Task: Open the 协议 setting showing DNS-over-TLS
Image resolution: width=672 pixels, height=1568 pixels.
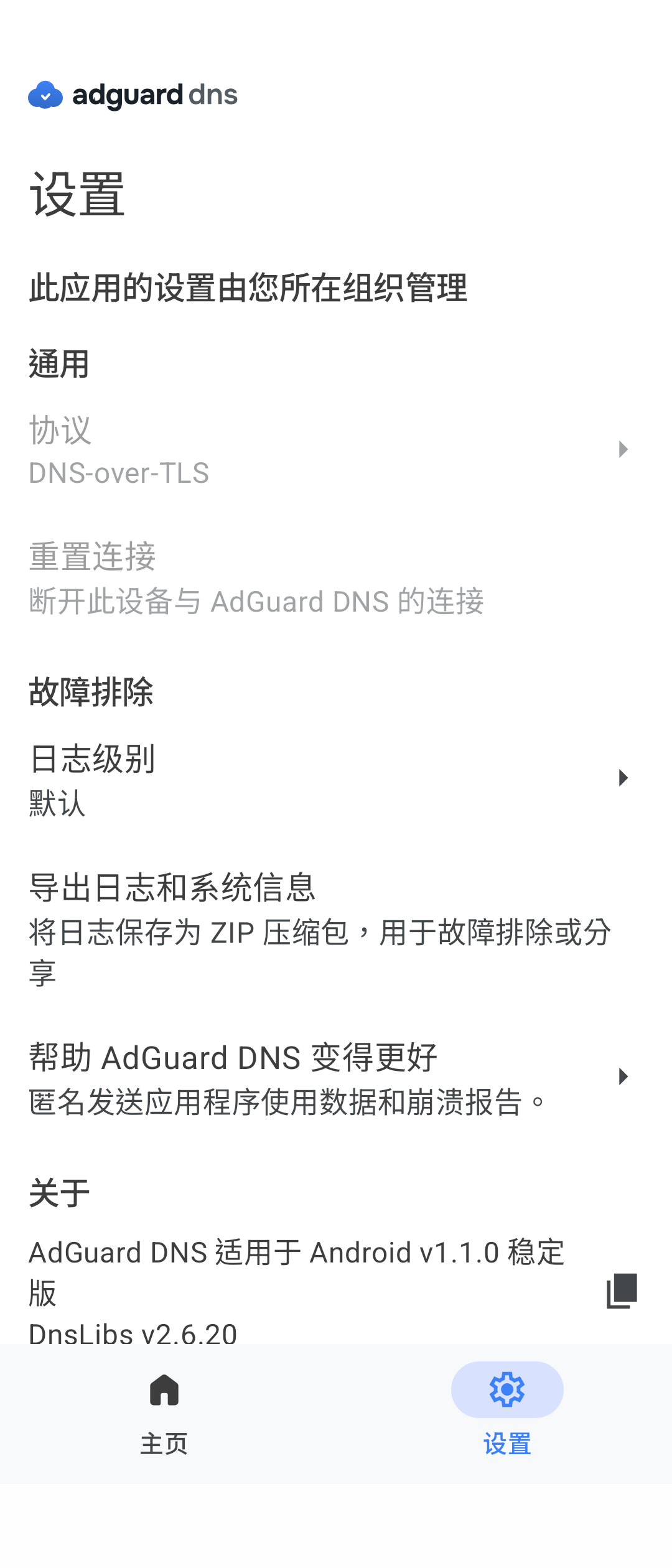Action: point(249,450)
